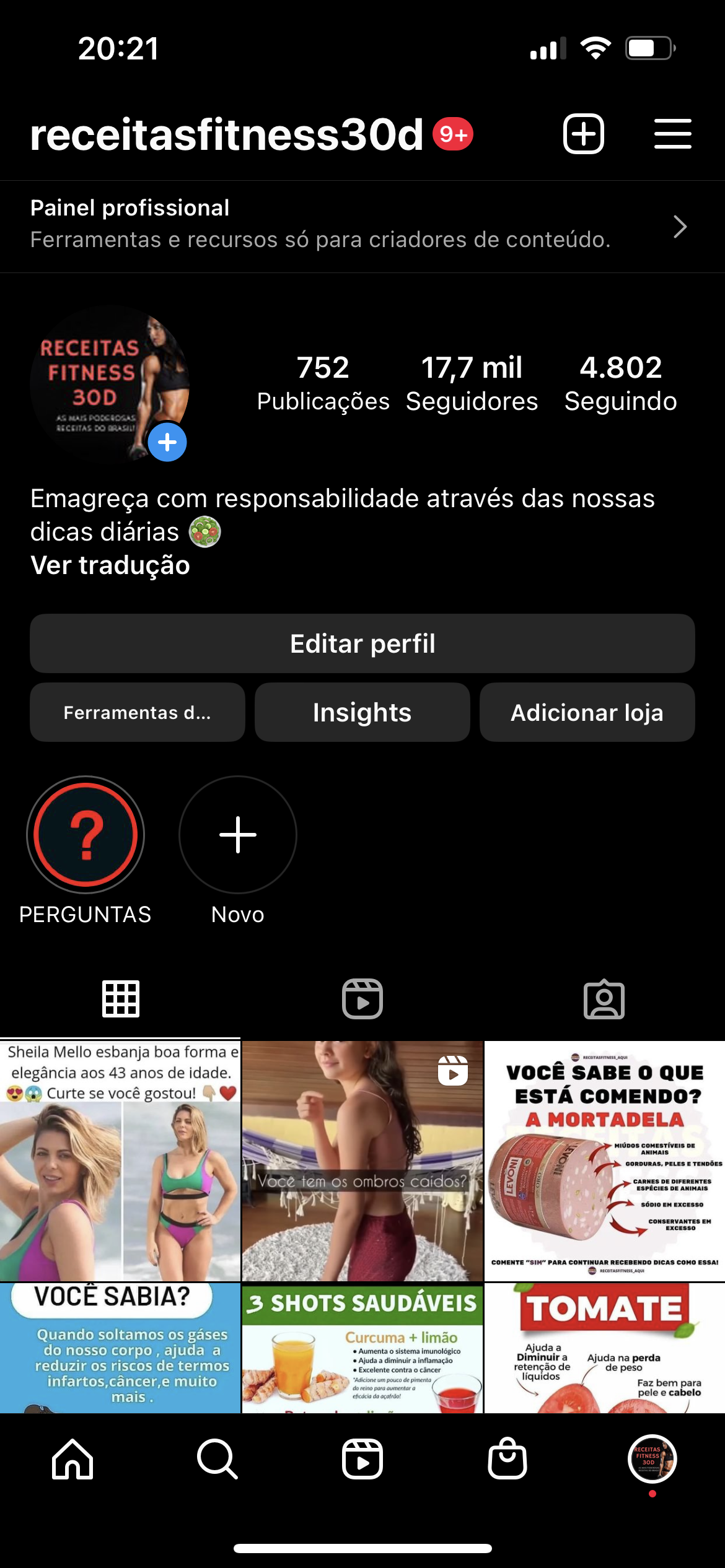Open the Search tab in bottom bar
725x1568 pixels.
217,1459
